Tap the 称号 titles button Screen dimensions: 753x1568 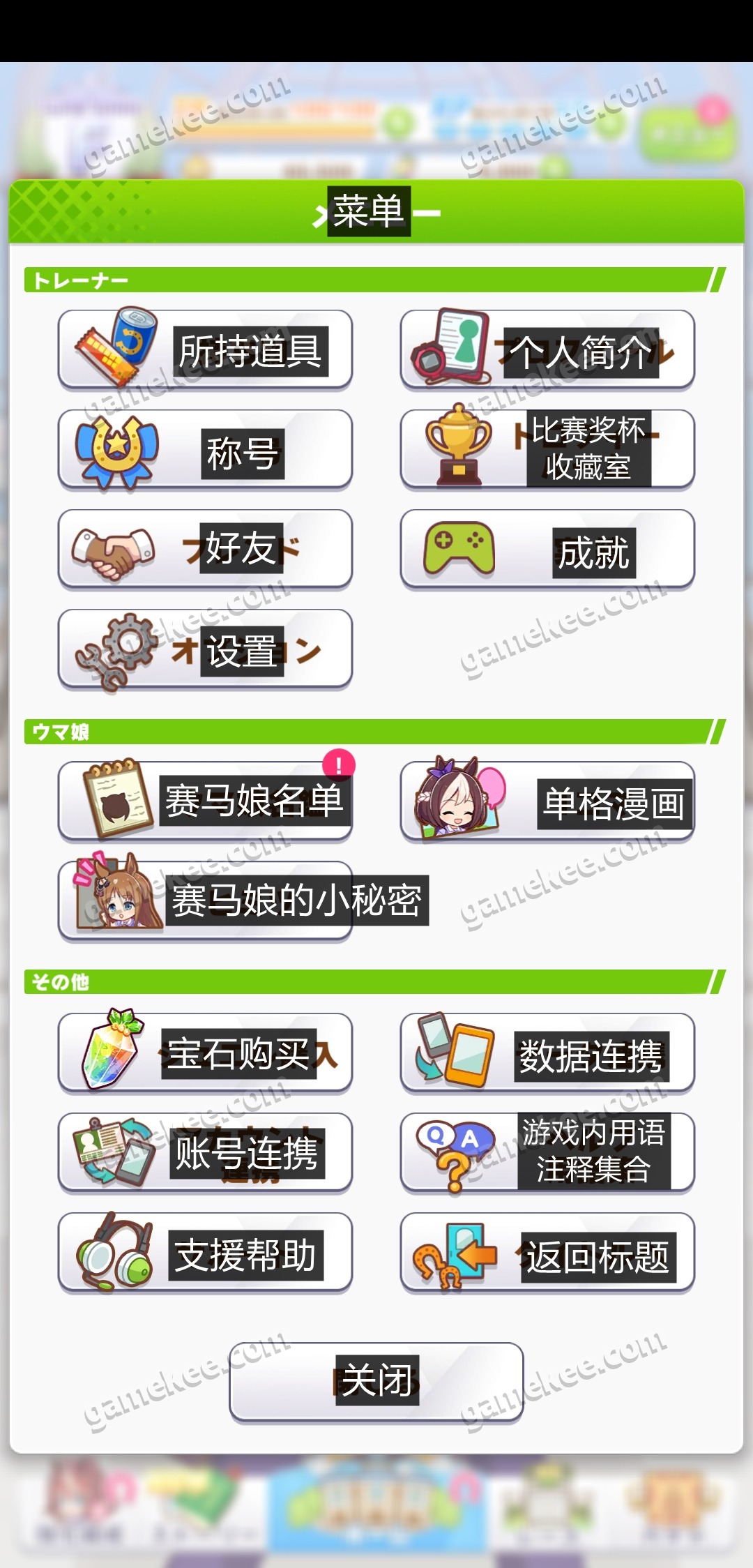tap(205, 450)
